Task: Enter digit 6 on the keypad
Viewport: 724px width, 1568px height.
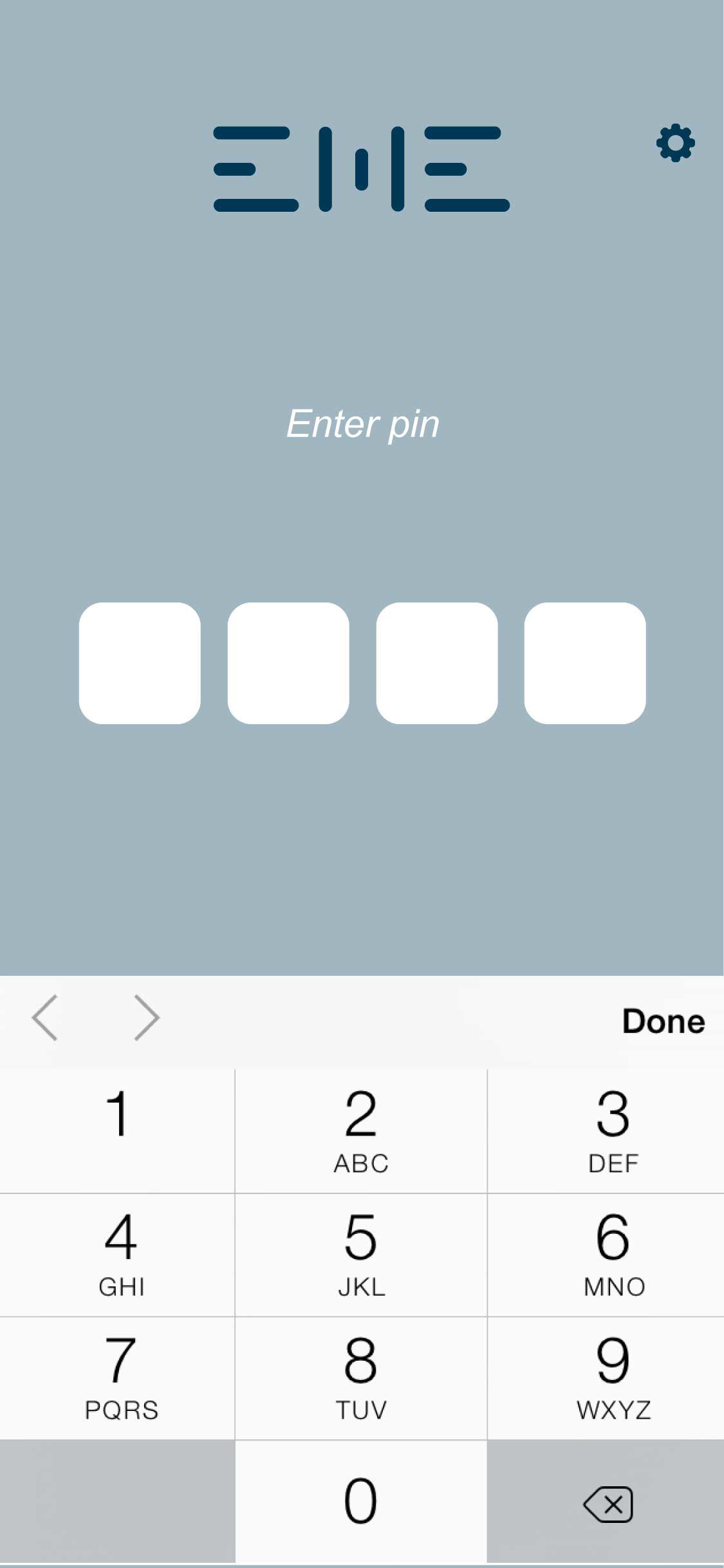Action: click(606, 1255)
